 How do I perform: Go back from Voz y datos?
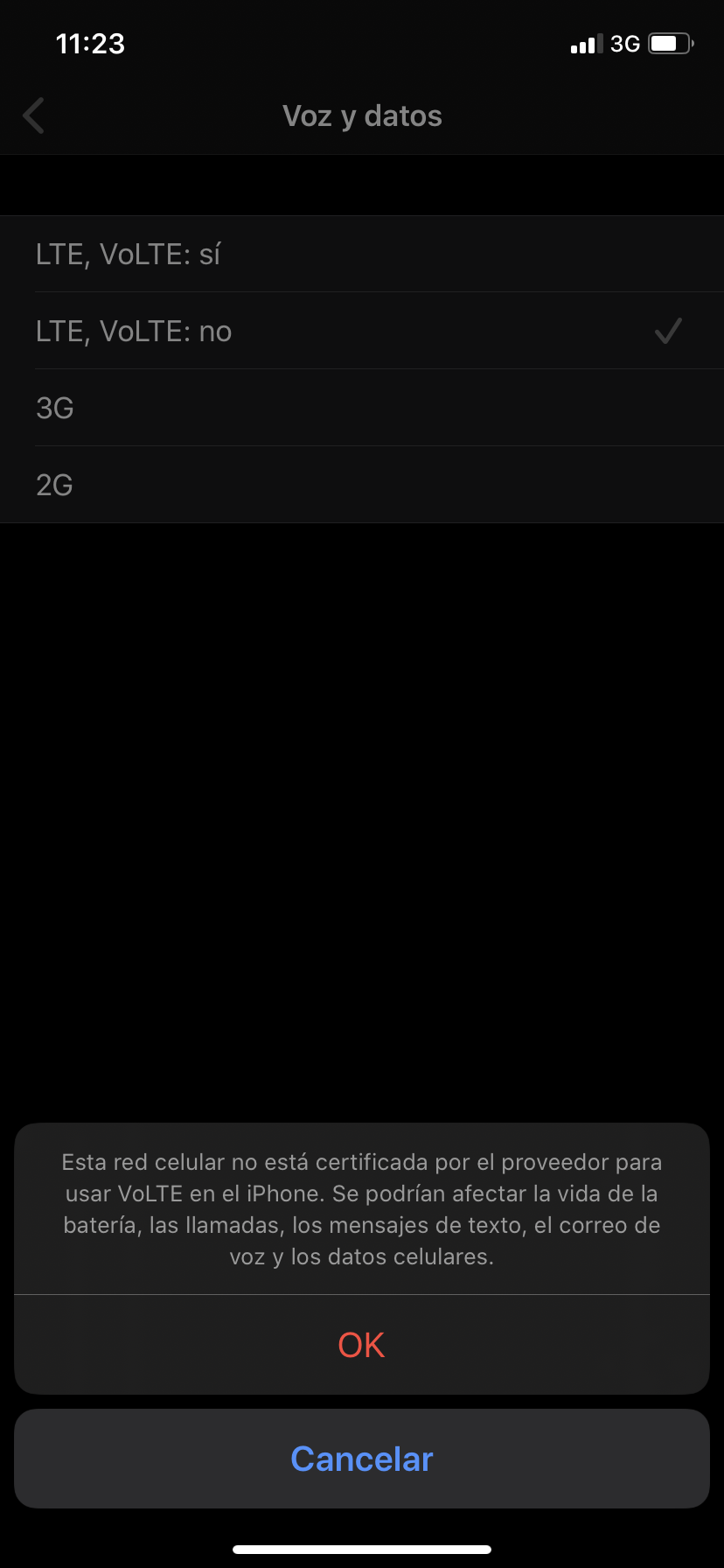(x=34, y=115)
